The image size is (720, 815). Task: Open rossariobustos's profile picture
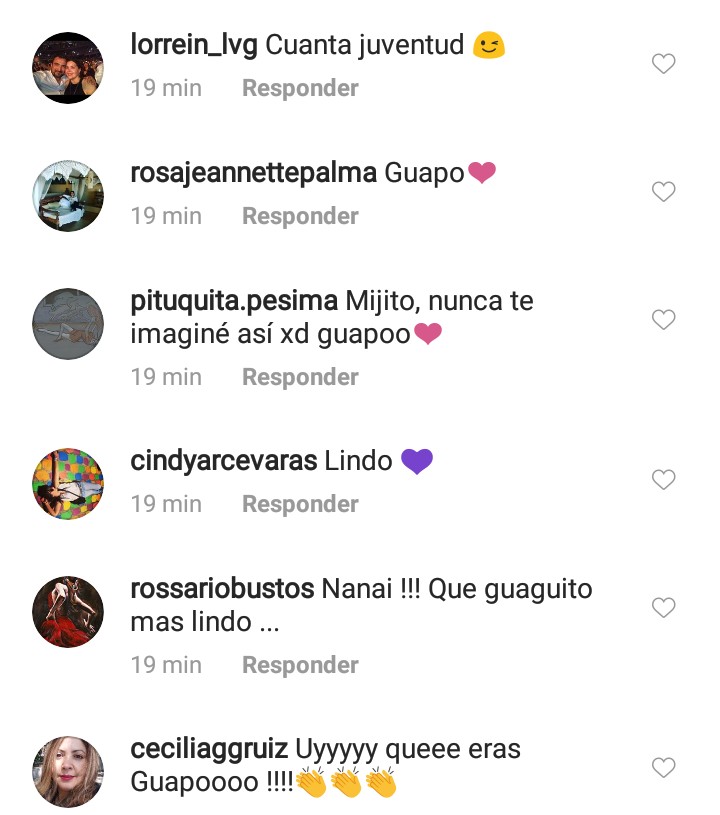pyautogui.click(x=68, y=612)
